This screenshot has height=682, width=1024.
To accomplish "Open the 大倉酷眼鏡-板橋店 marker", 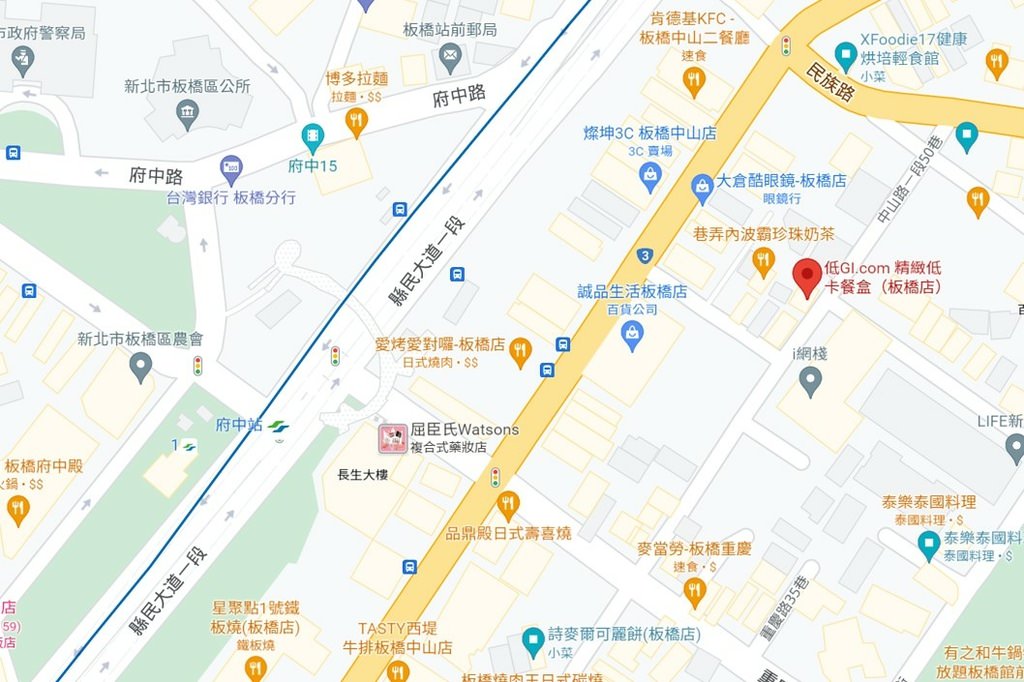I will pos(703,186).
